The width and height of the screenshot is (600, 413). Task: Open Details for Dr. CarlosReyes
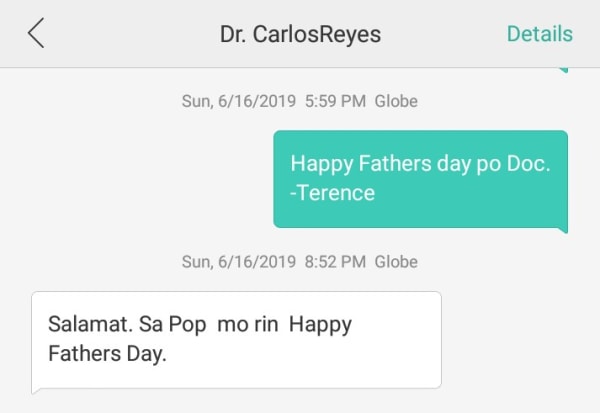click(x=539, y=34)
